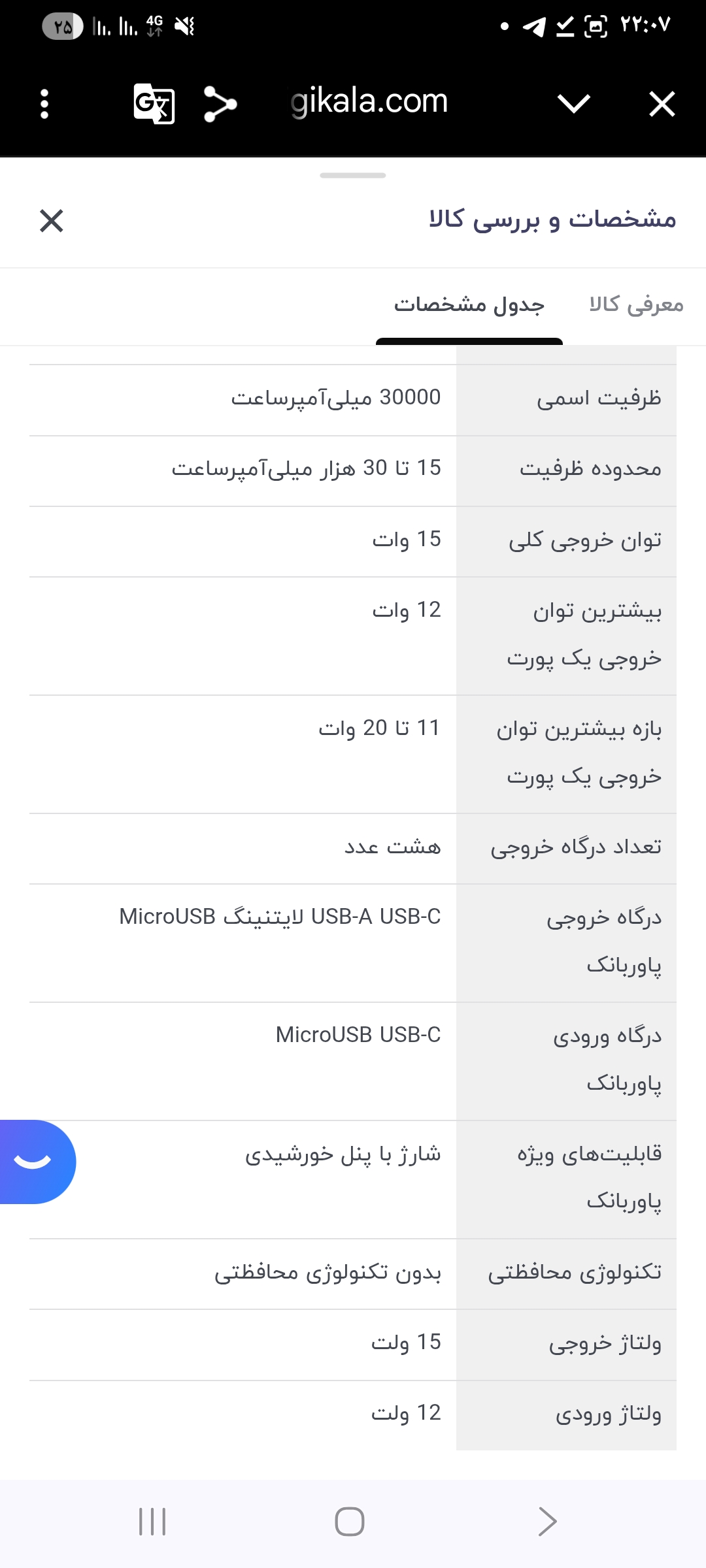Dismiss the مشخصات و بررسی کالا sheet
Viewport: 706px width, 1568px height.
tap(52, 221)
